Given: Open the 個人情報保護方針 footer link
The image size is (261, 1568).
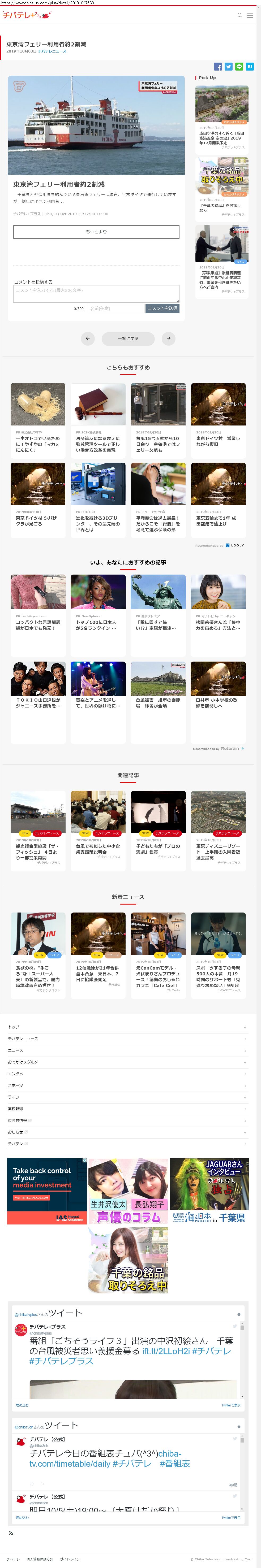Looking at the screenshot, I should pyautogui.click(x=40, y=1559).
